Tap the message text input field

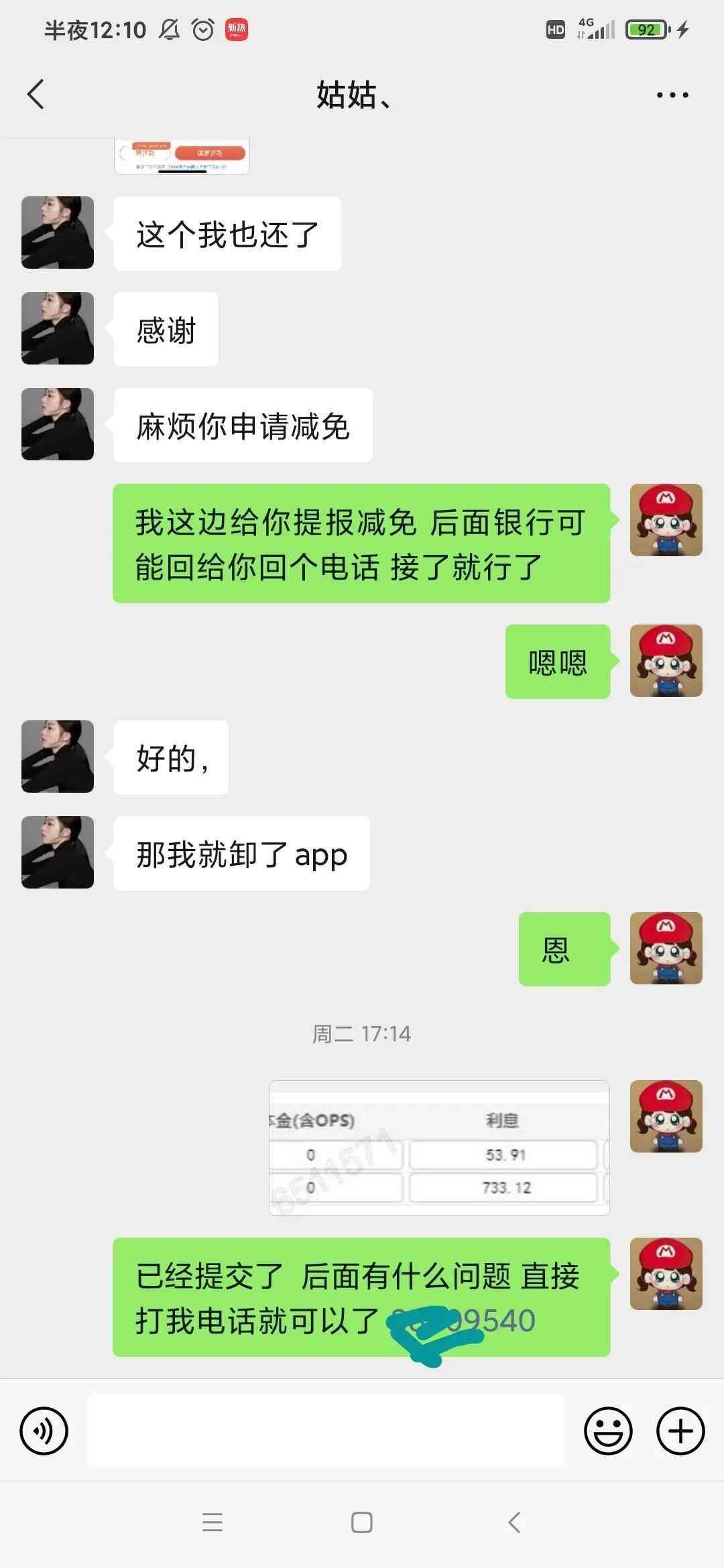pos(326,1431)
